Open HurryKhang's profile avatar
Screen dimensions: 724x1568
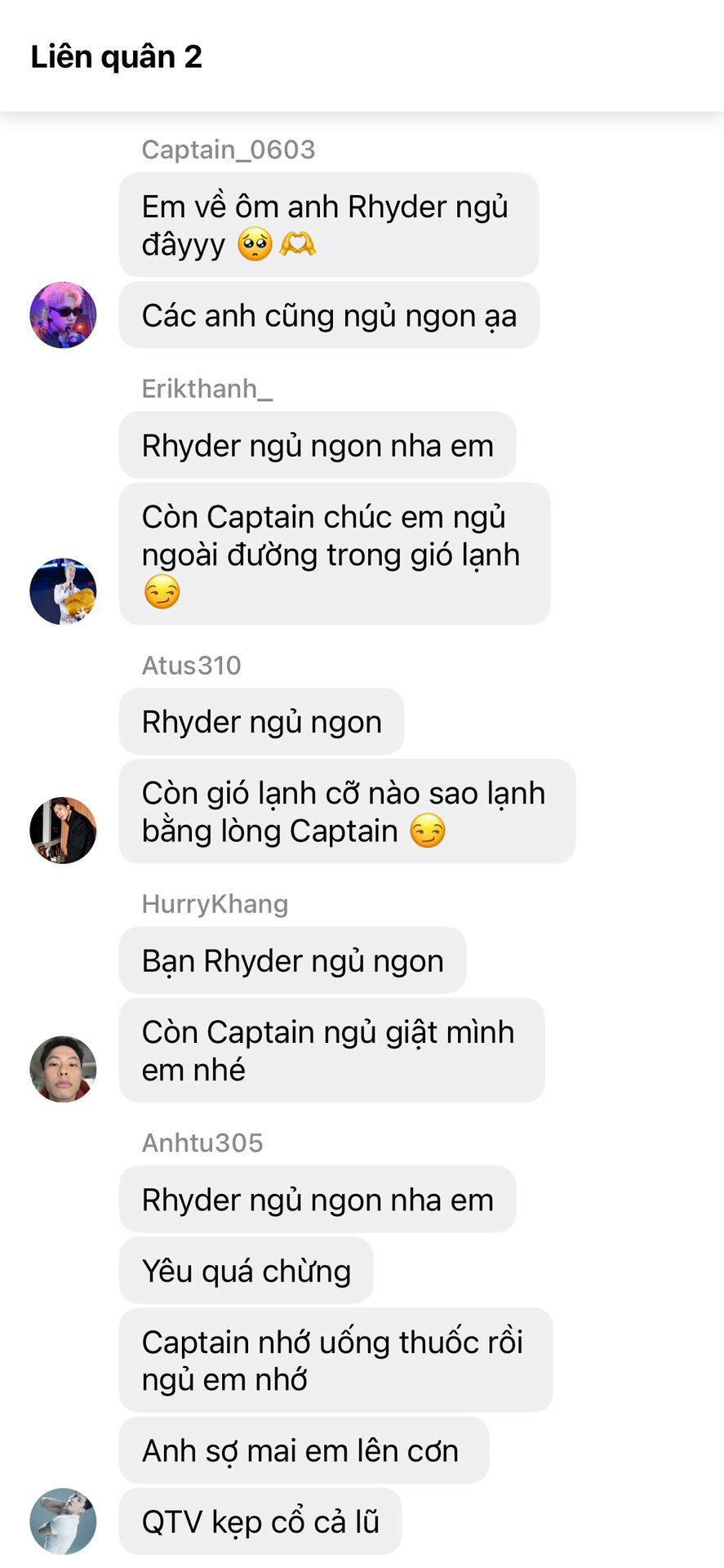coord(63,1069)
